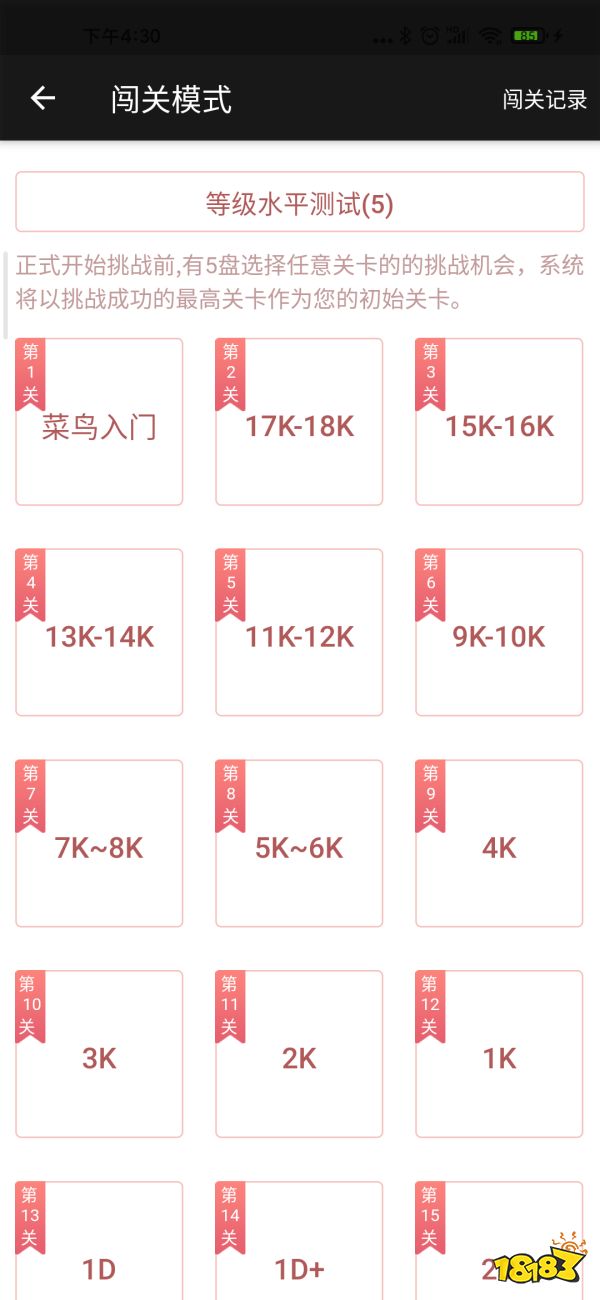Select the 1K level
This screenshot has height=1300, width=600.
pyautogui.click(x=499, y=1054)
